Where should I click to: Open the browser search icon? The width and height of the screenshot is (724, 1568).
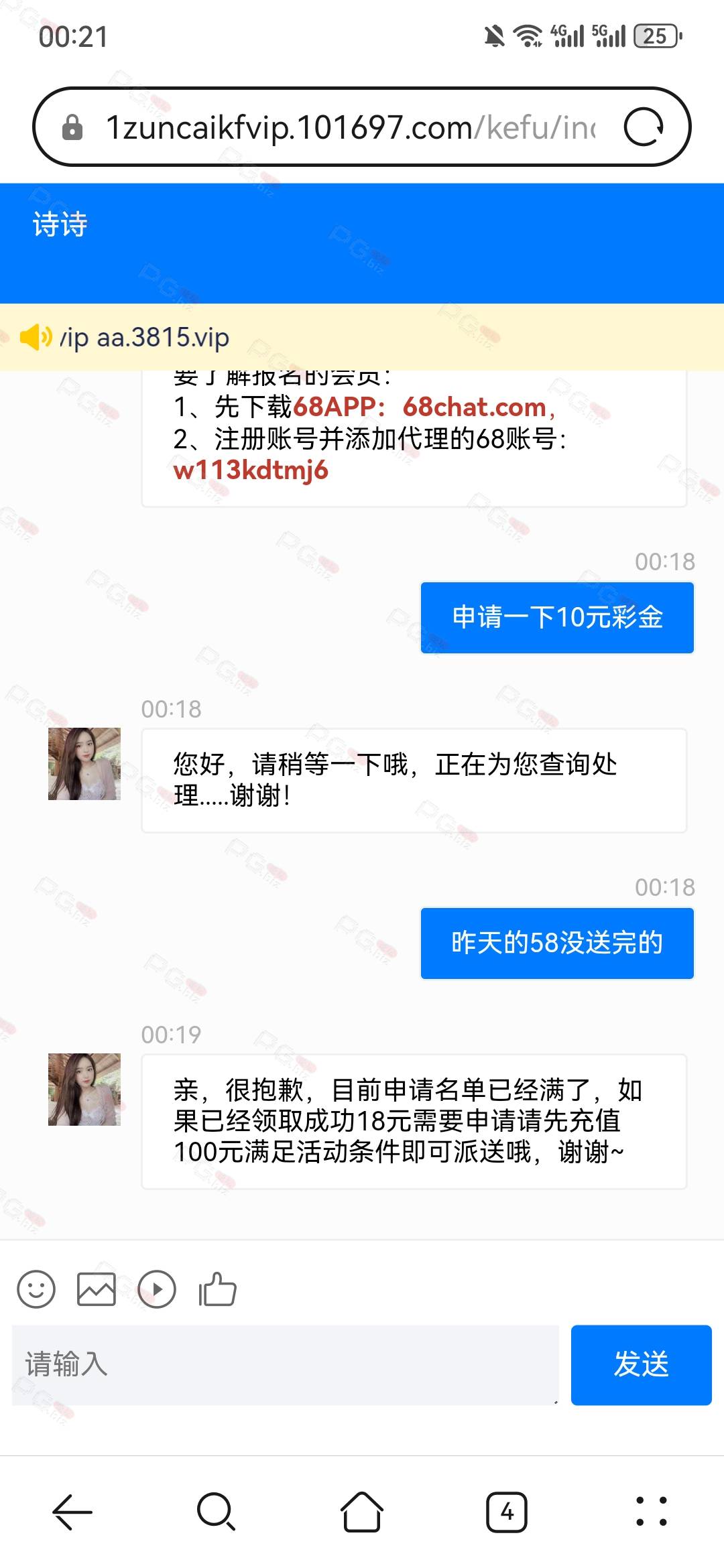(x=217, y=1512)
